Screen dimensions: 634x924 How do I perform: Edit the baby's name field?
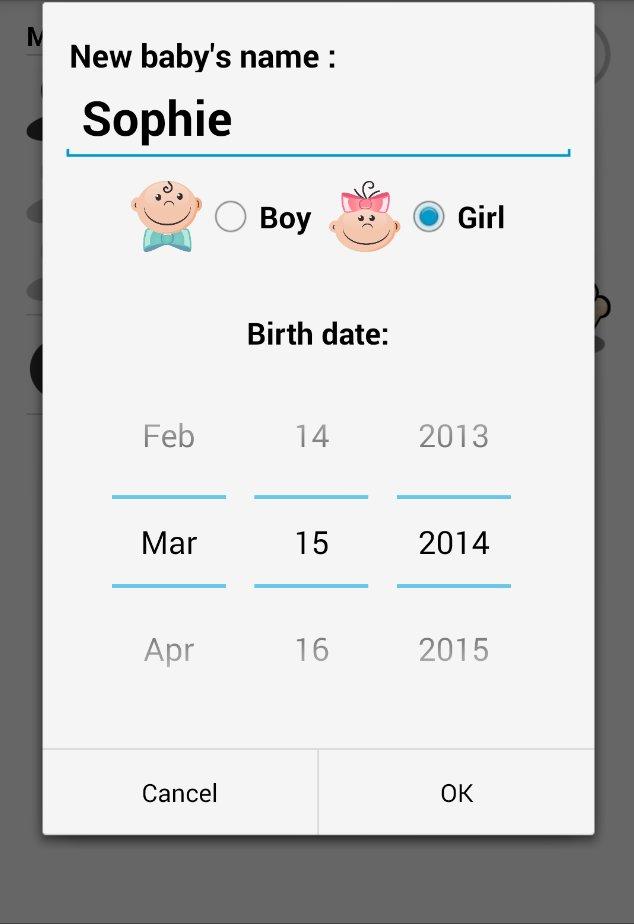coord(318,120)
